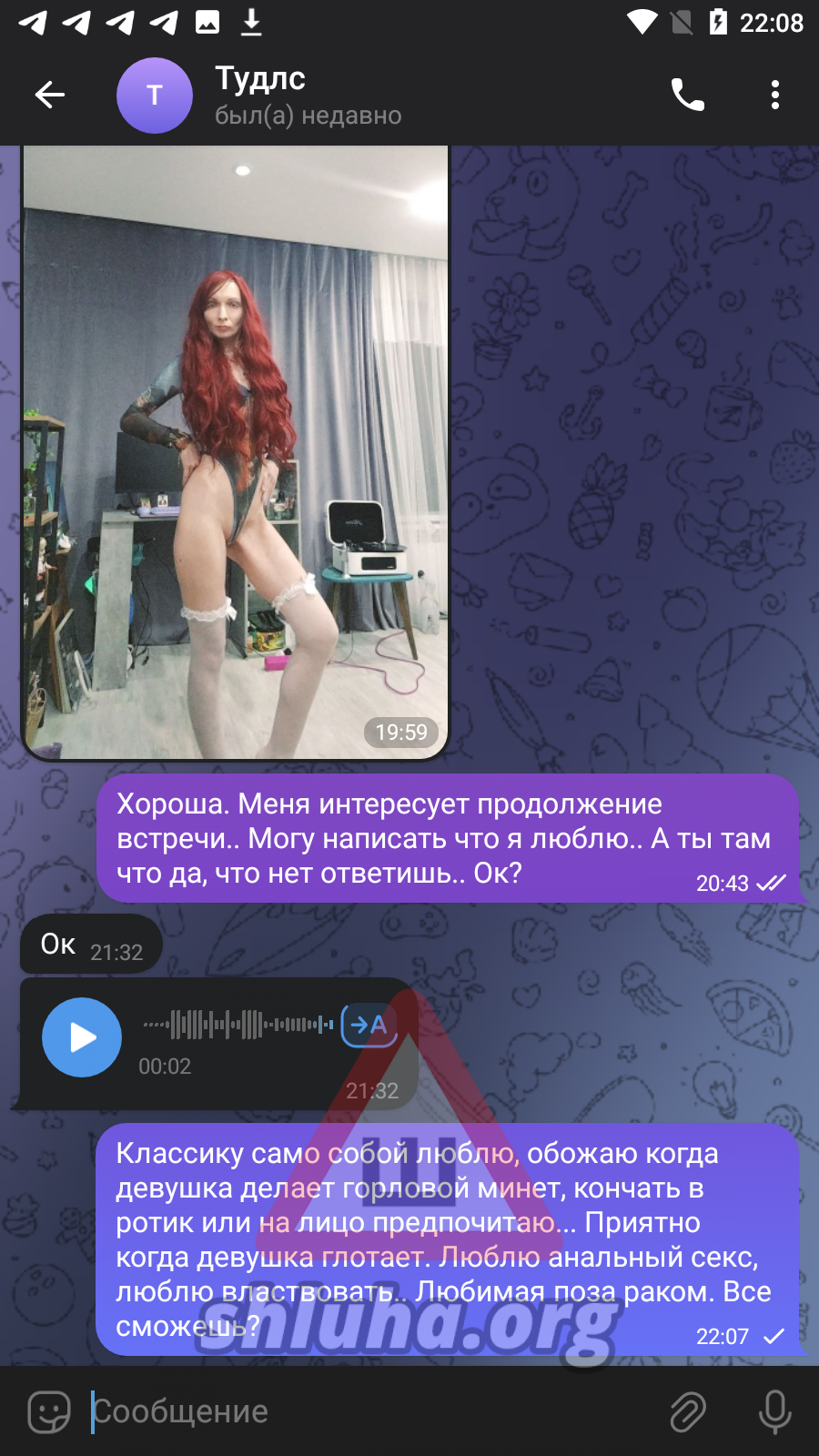This screenshot has width=819, height=1456.
Task: Play the 00:02 voice message
Action: 82,1037
